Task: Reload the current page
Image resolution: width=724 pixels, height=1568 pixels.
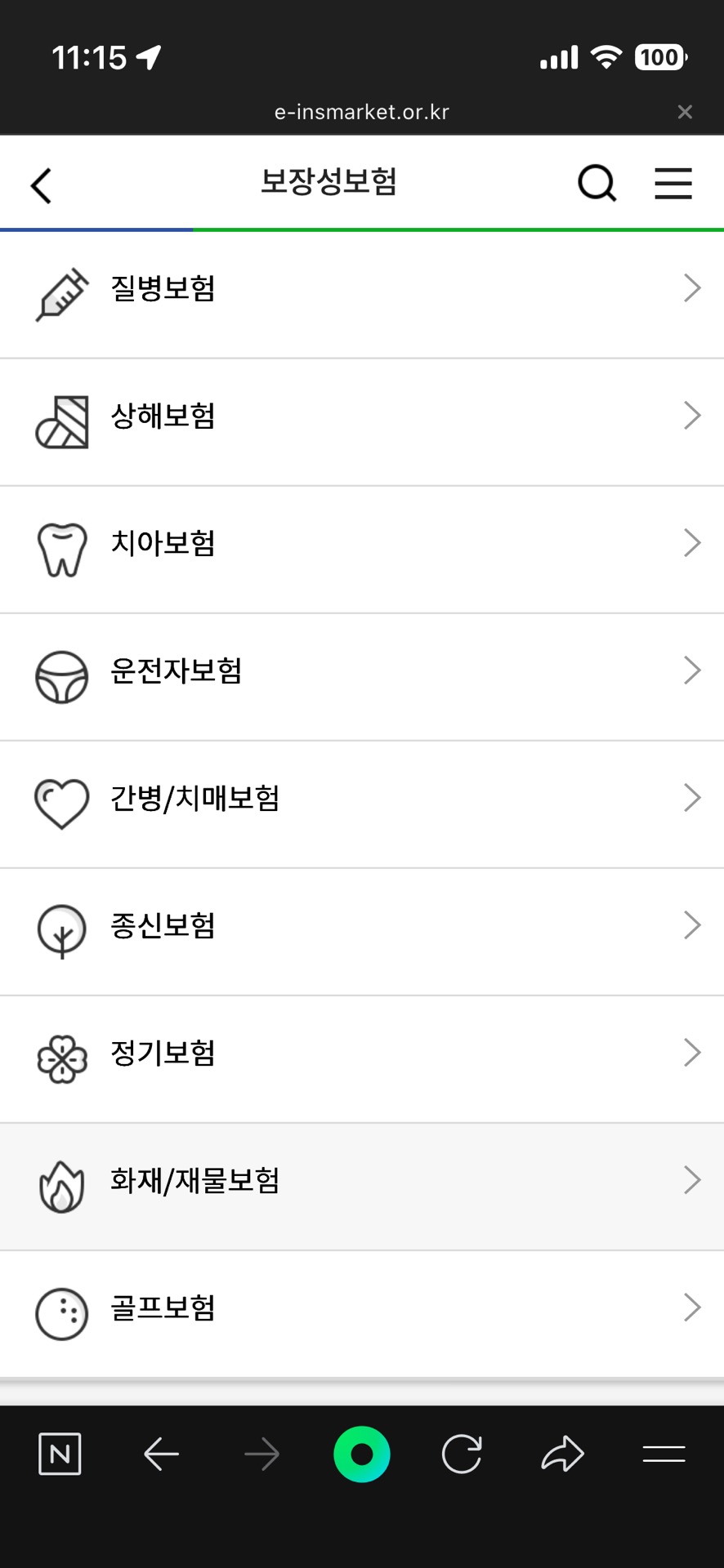Action: [x=462, y=1454]
